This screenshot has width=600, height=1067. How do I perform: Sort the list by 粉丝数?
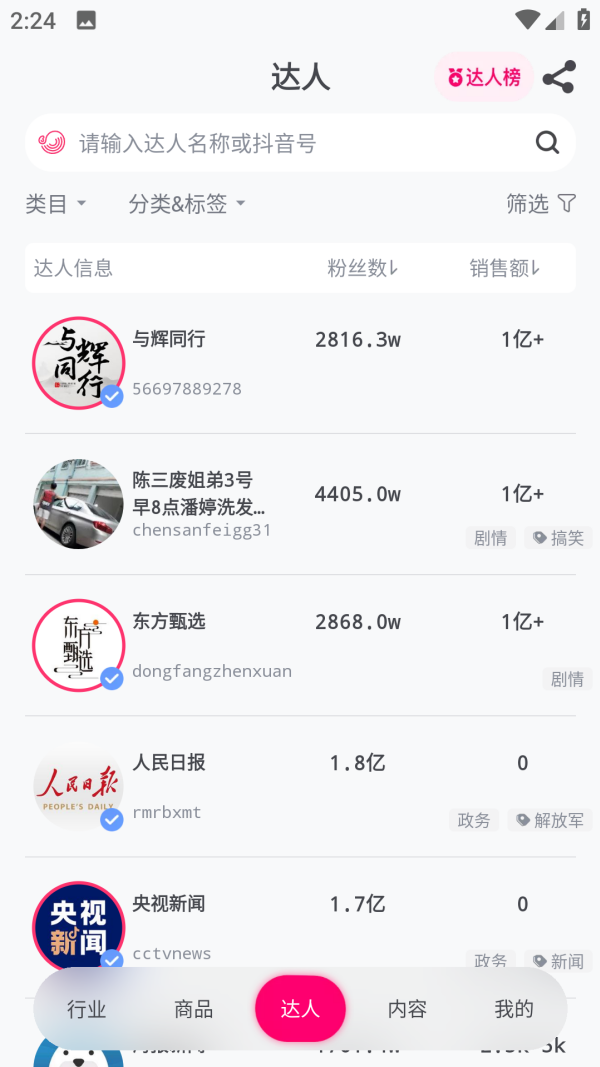363,268
